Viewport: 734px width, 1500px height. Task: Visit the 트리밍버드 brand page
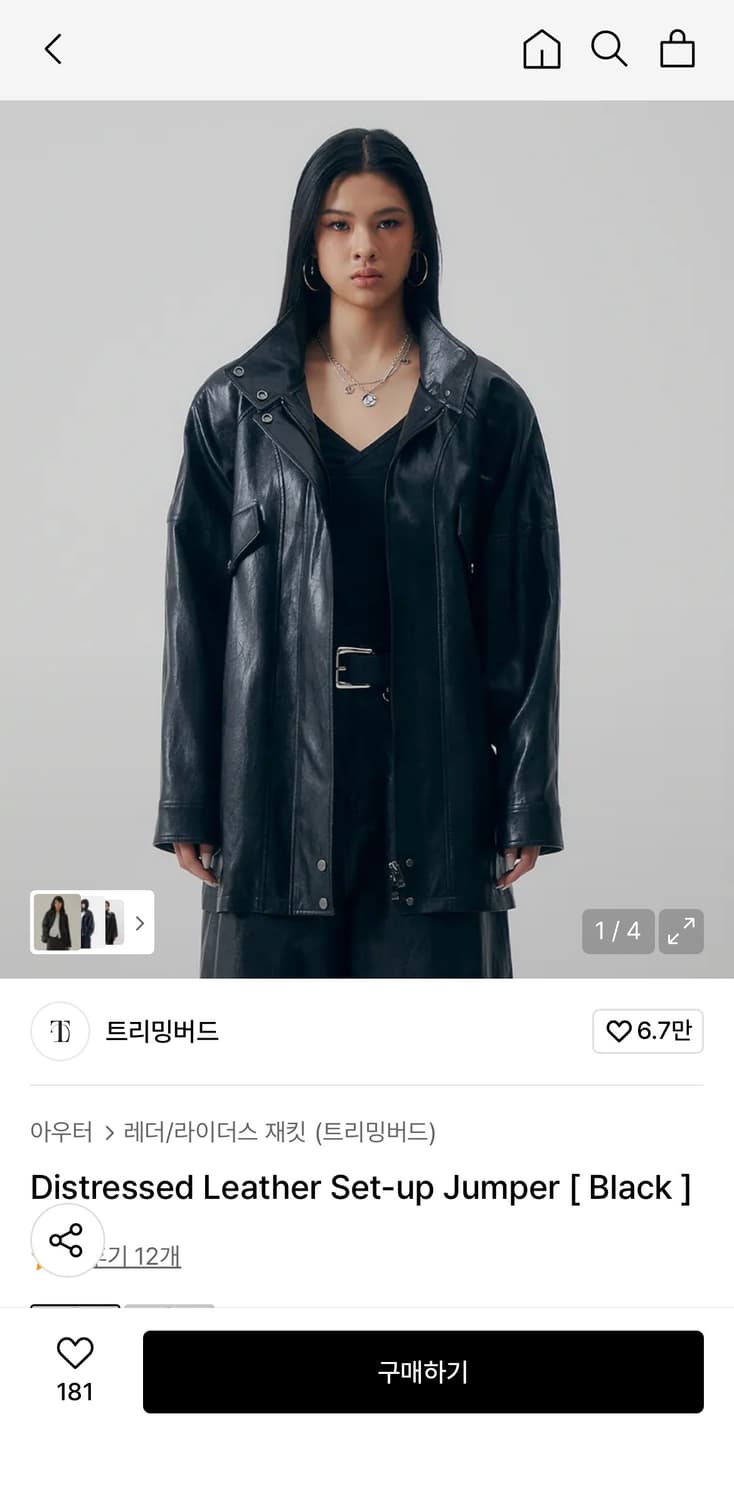point(163,1031)
